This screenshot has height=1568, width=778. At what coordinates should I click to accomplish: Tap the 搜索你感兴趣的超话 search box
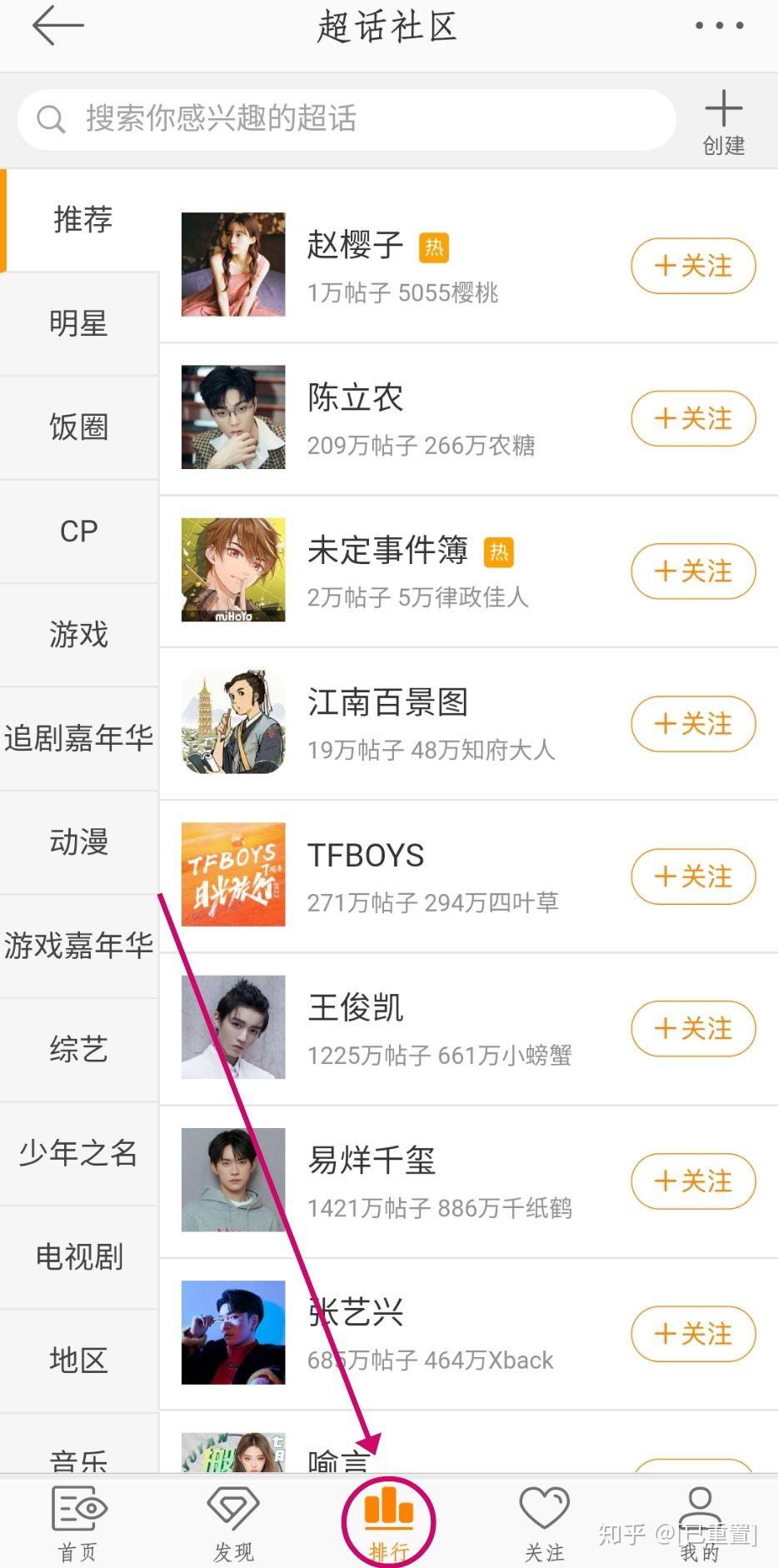tap(346, 119)
